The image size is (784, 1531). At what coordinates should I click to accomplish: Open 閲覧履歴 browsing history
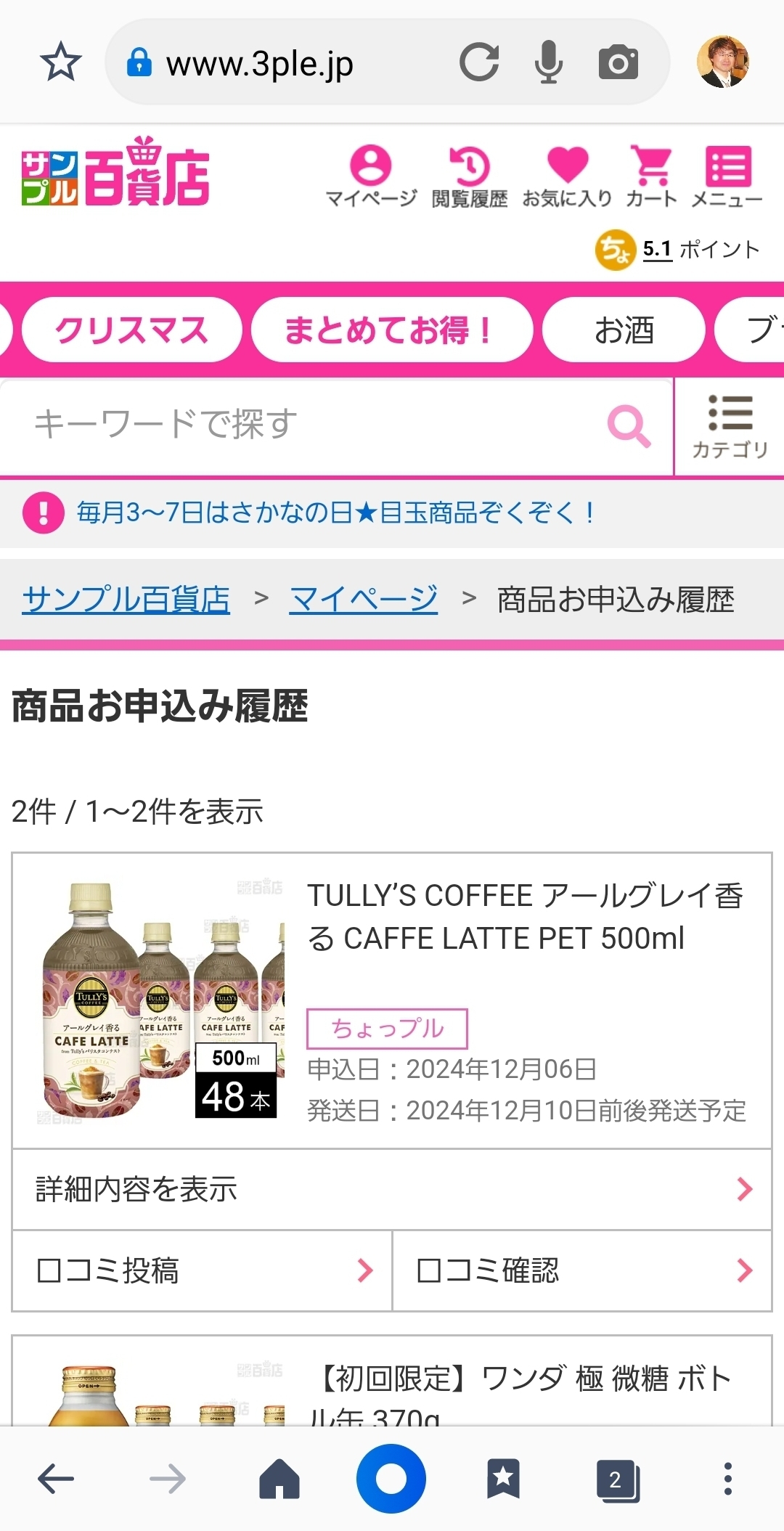coord(469,176)
